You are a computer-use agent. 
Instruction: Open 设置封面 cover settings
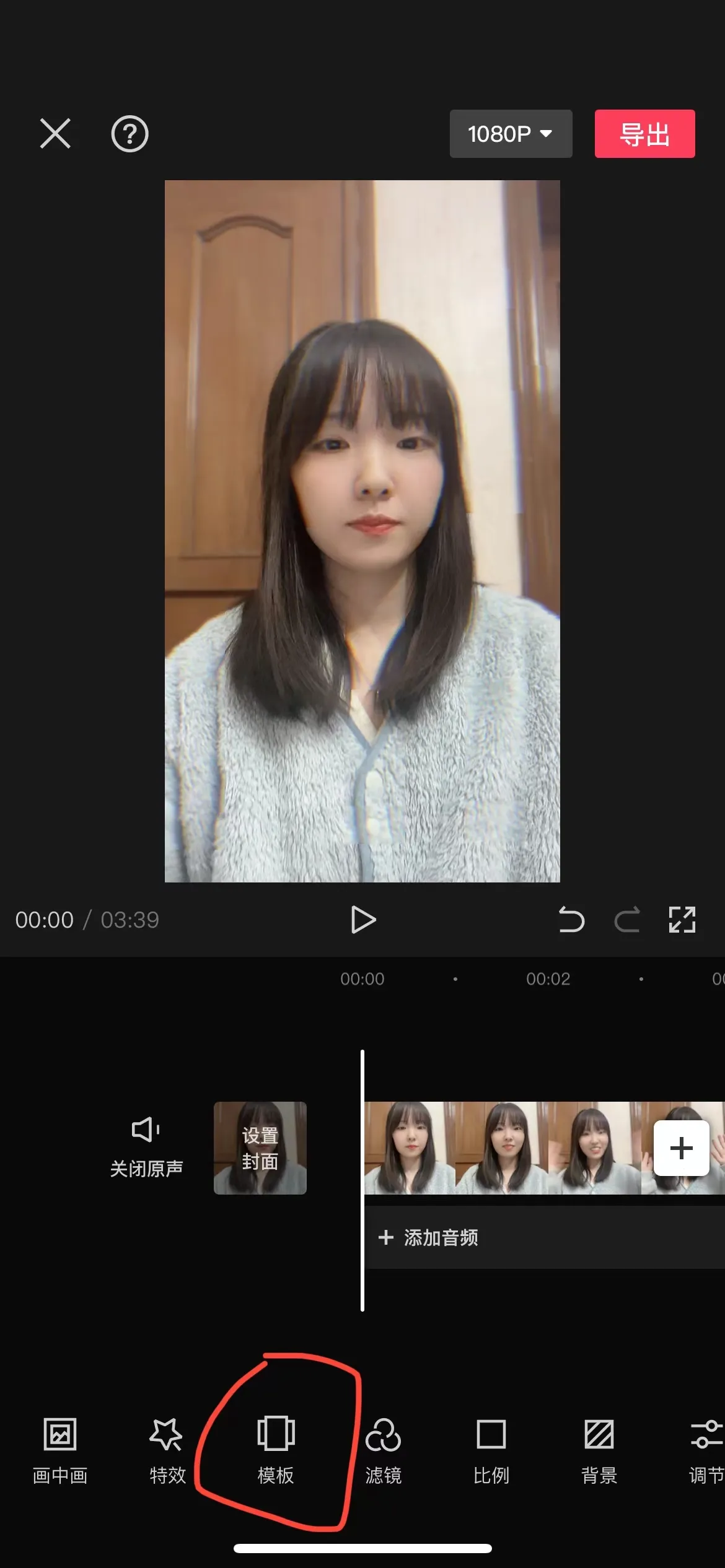coord(260,1148)
